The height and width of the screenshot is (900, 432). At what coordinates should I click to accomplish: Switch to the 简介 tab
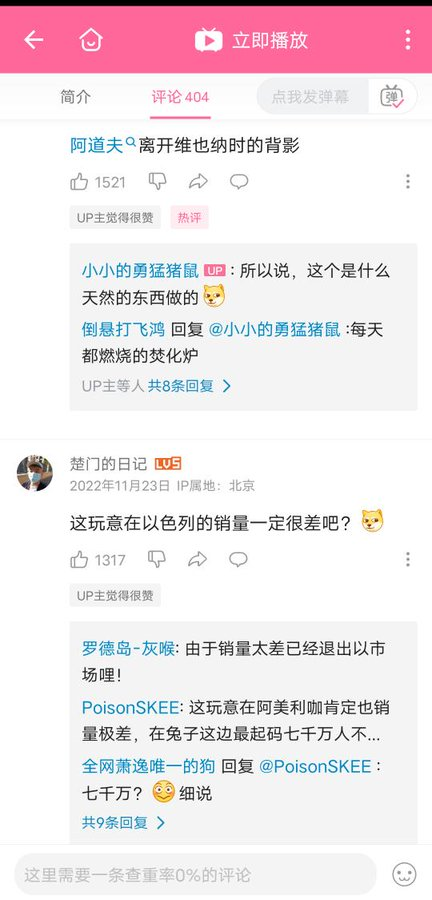76,97
